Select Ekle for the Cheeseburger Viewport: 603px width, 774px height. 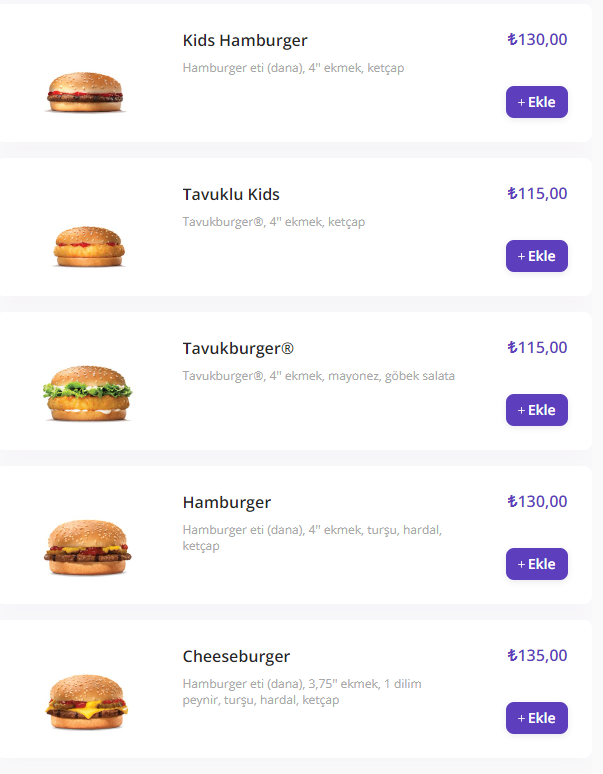(x=536, y=718)
